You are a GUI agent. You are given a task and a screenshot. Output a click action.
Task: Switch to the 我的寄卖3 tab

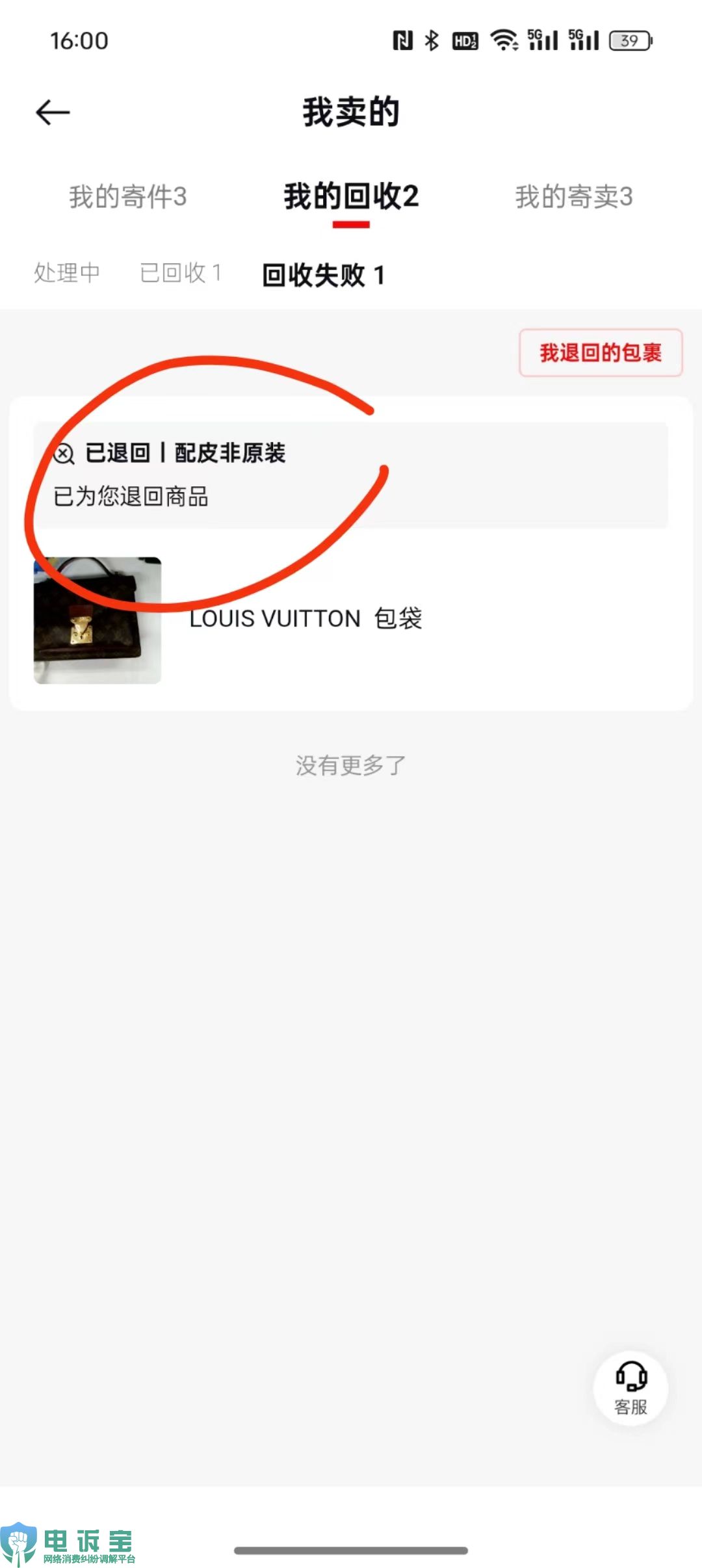574,197
